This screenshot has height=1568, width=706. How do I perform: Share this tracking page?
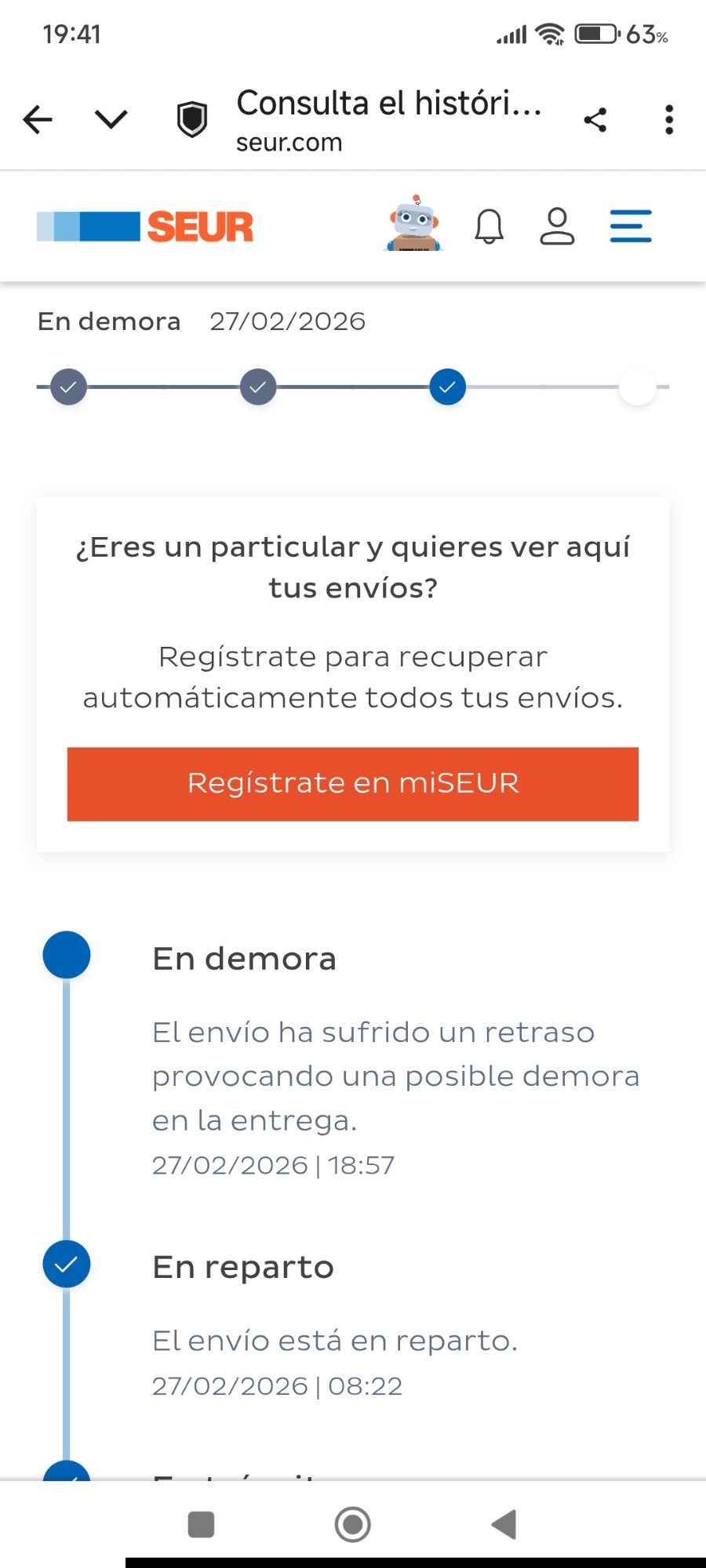coord(595,120)
